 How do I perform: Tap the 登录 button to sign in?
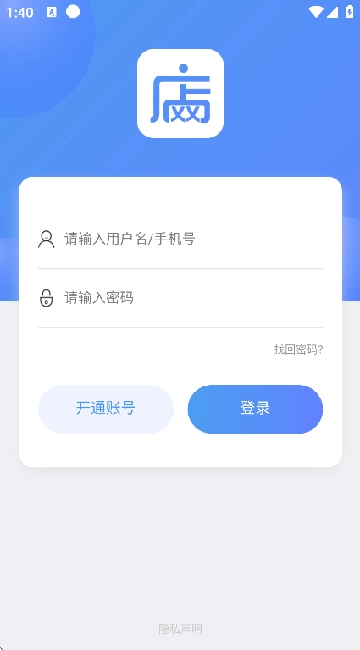pos(255,409)
